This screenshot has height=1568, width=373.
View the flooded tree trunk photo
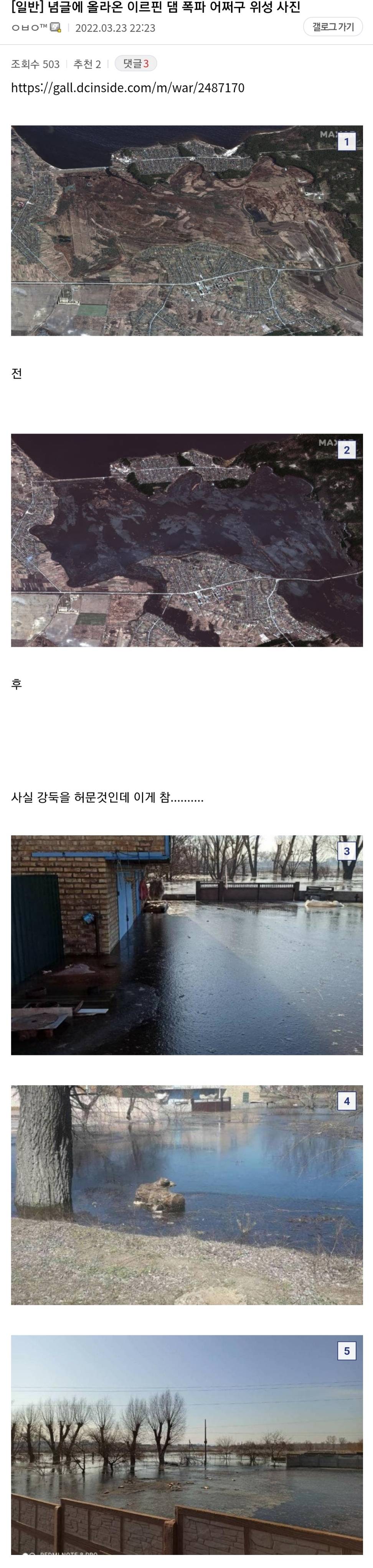pyautogui.click(x=187, y=1194)
